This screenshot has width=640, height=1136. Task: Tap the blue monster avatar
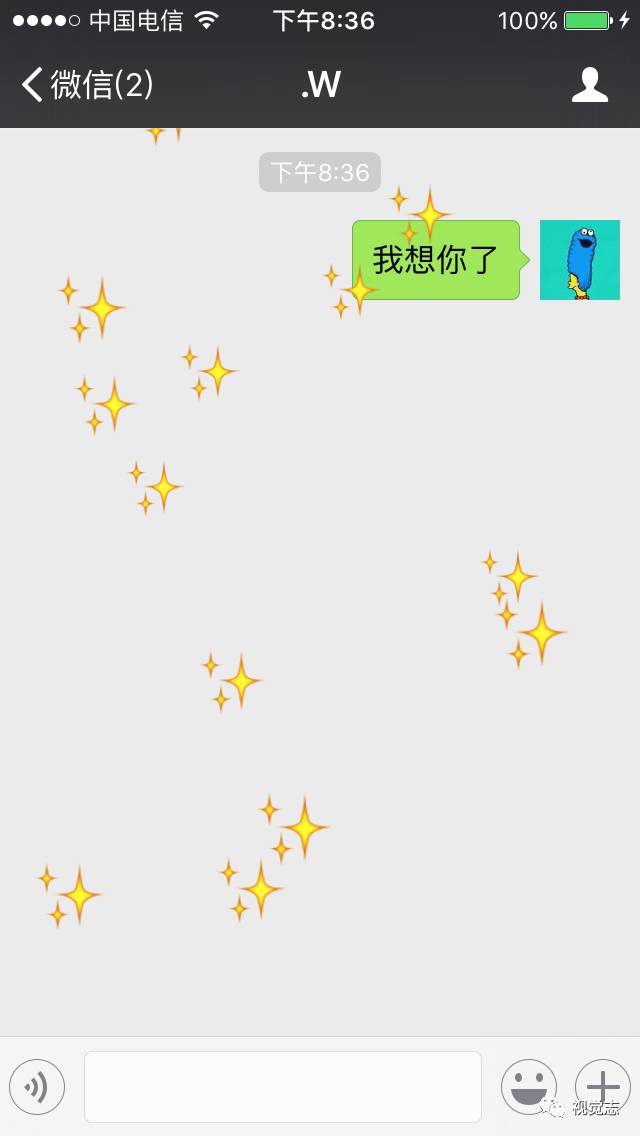click(x=579, y=260)
